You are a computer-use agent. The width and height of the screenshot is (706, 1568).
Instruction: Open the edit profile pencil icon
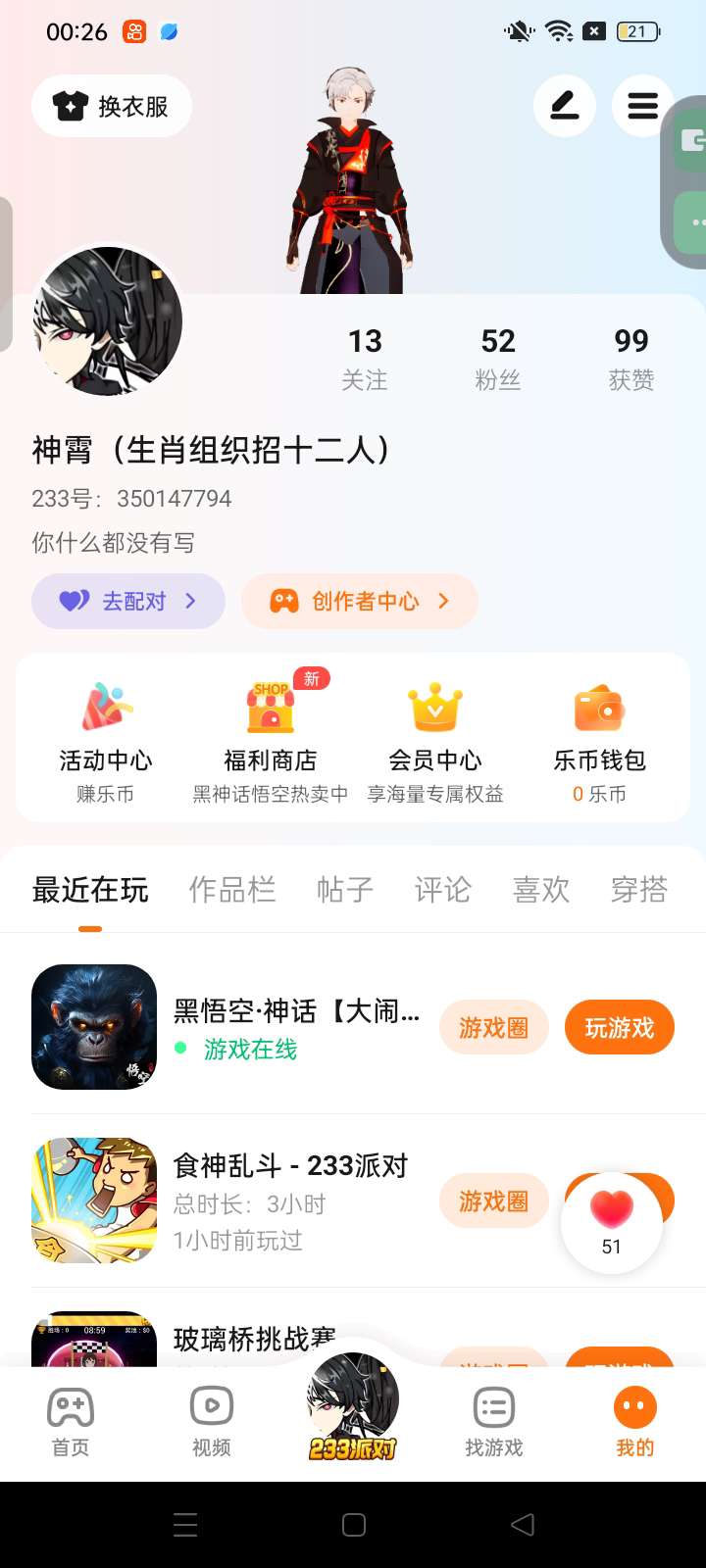[x=565, y=106]
